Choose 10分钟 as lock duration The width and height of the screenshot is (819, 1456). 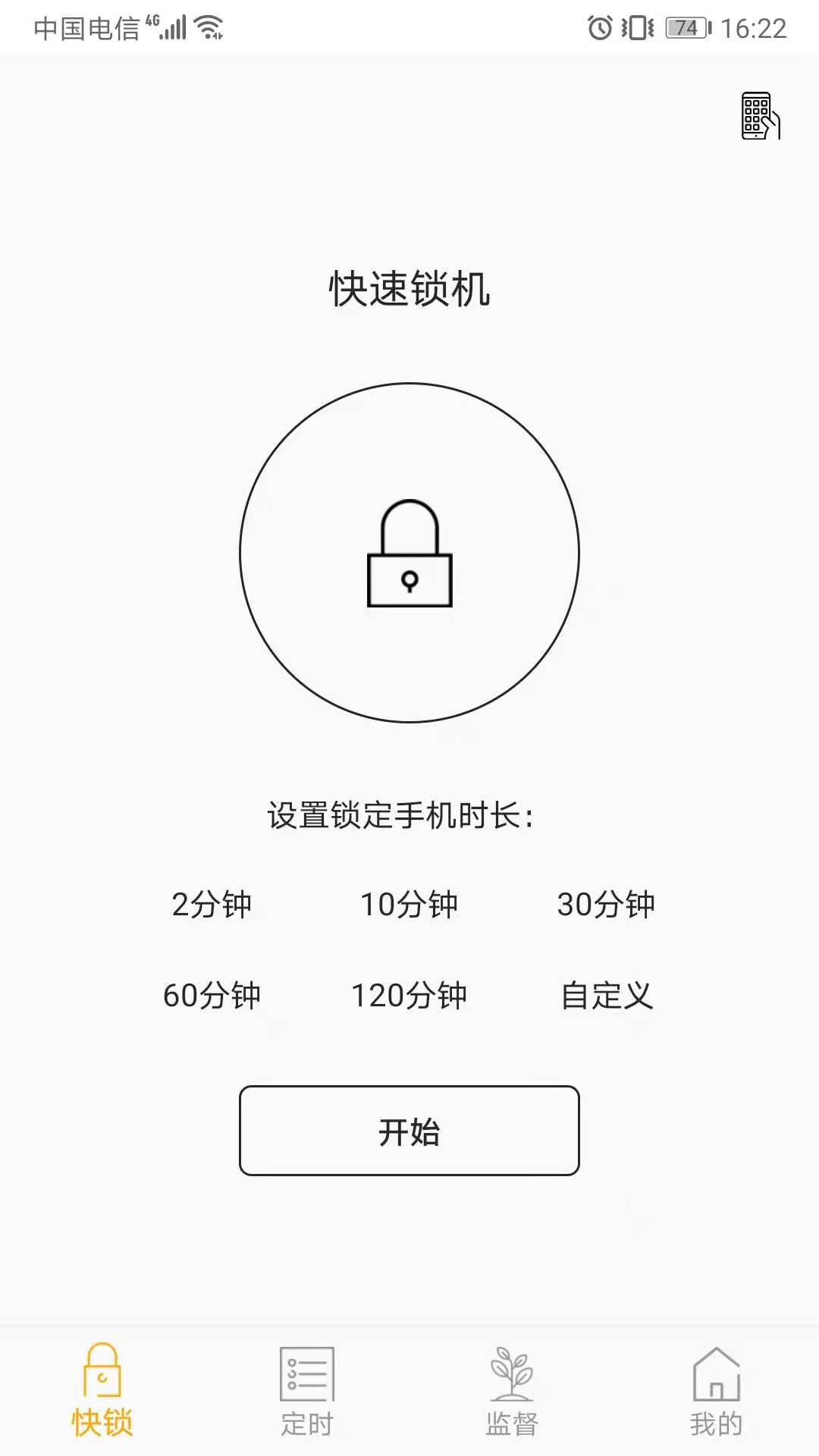pos(409,904)
